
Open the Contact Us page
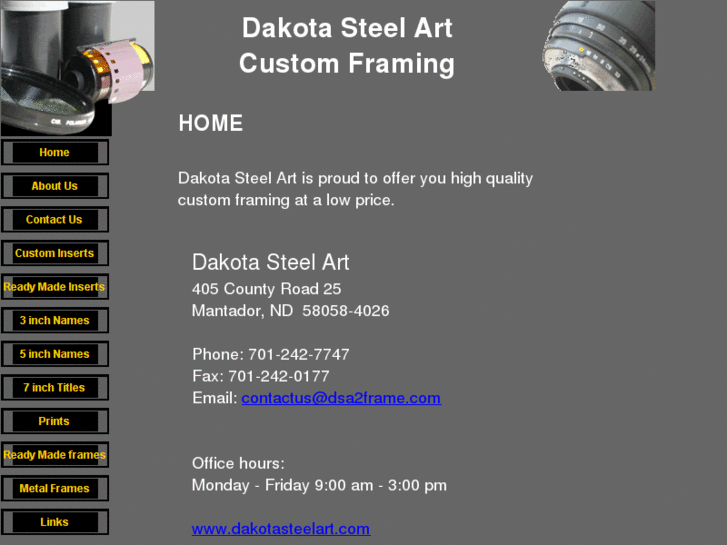click(x=55, y=220)
